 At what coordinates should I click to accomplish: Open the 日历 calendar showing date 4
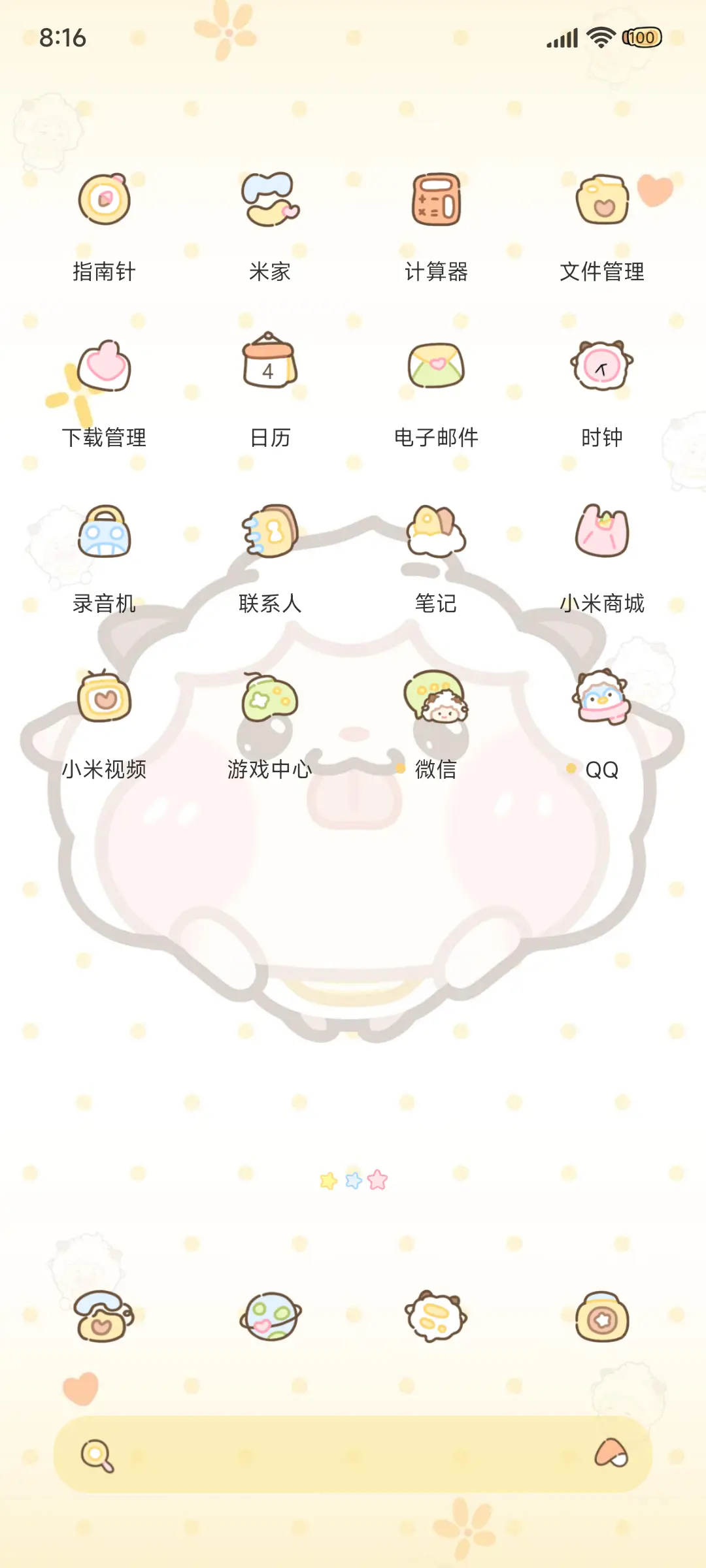(x=269, y=366)
